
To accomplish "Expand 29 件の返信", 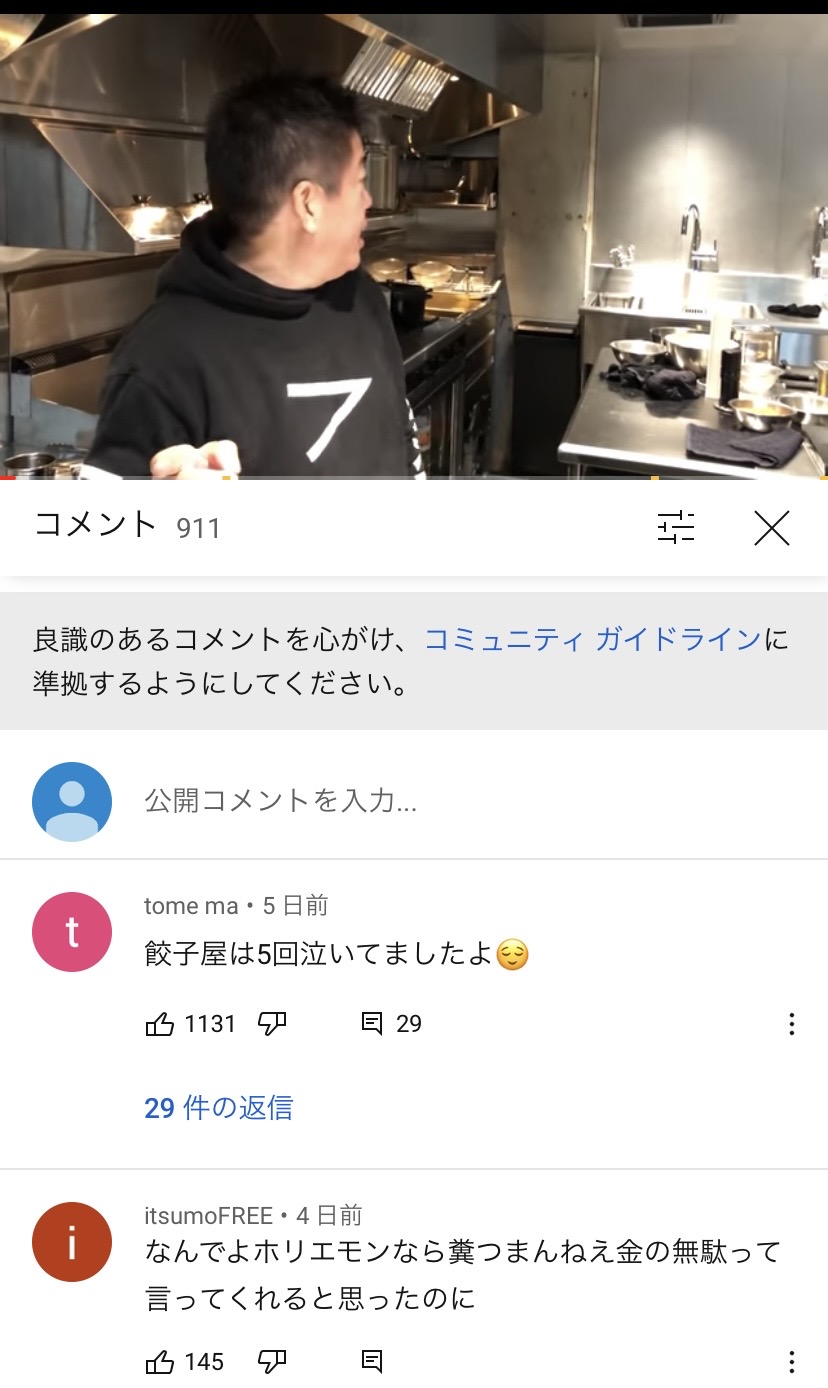I will pyautogui.click(x=218, y=1108).
